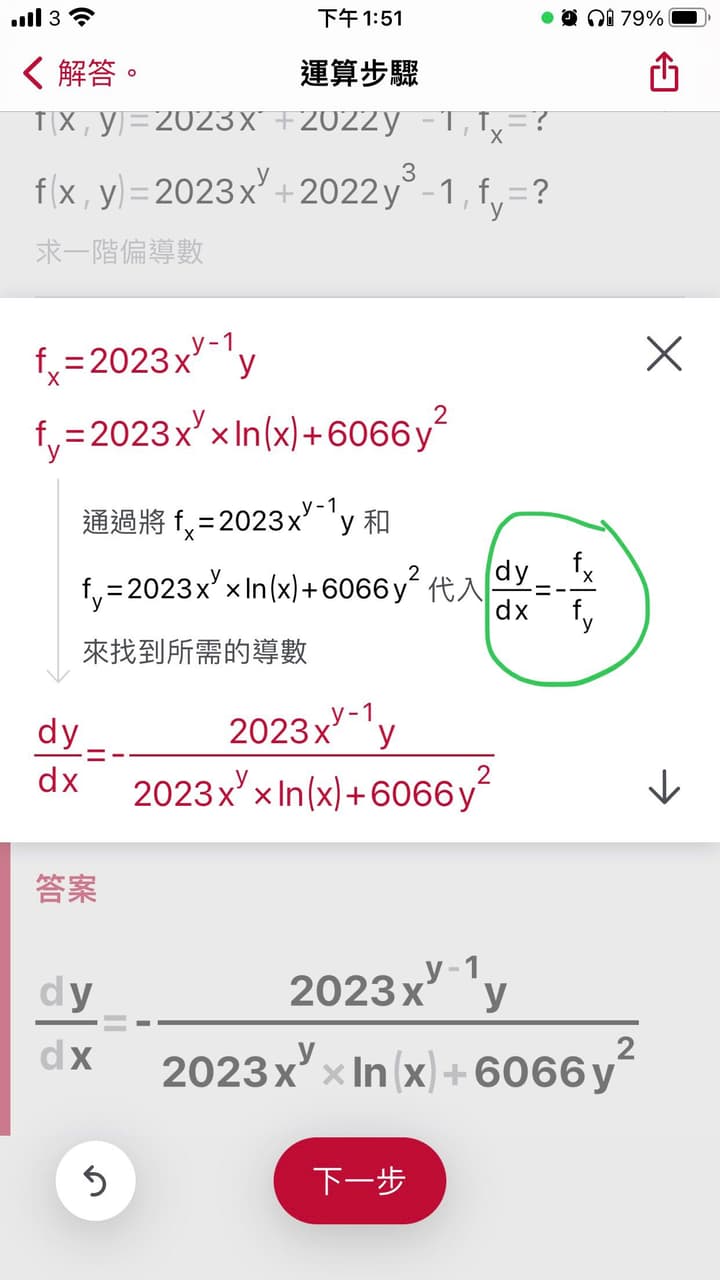Dismiss the explanation card via the X
Image resolution: width=720 pixels, height=1280 pixels.
(x=664, y=354)
